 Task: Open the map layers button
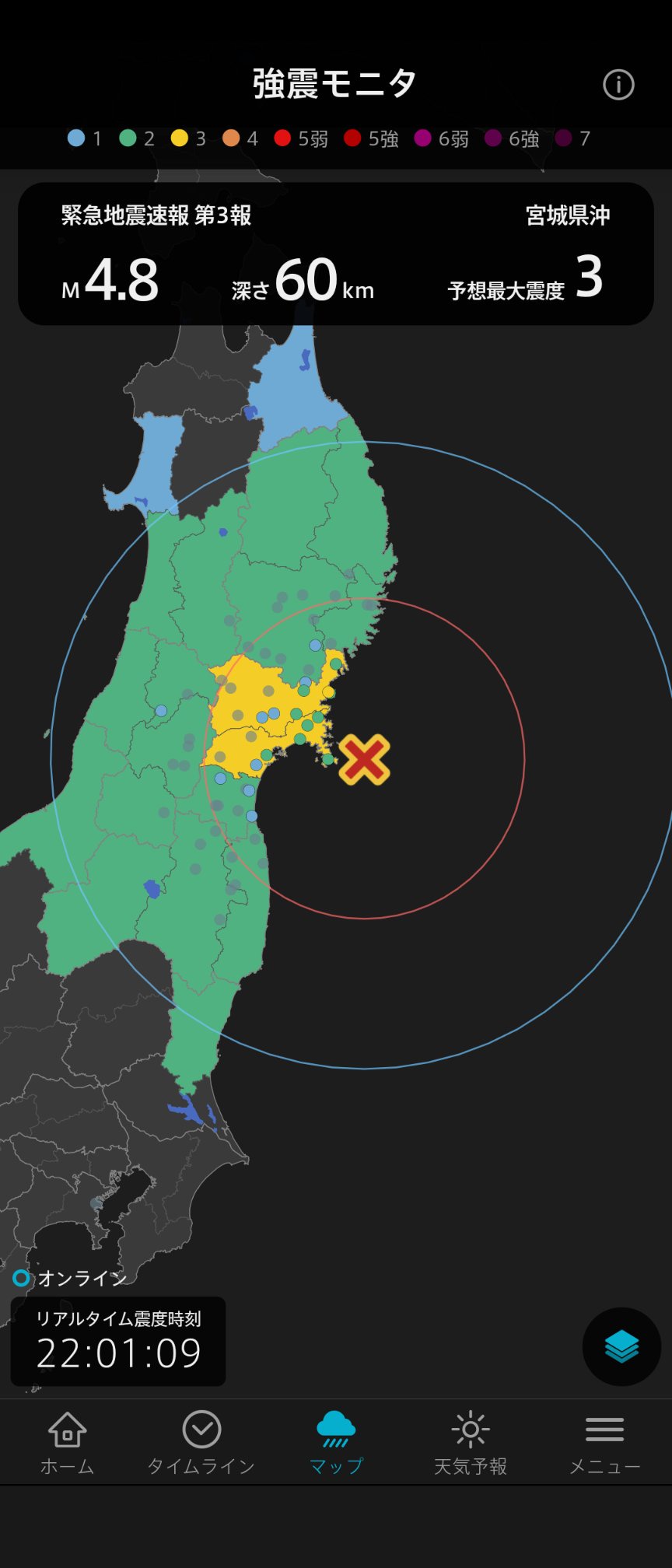coord(621,1346)
